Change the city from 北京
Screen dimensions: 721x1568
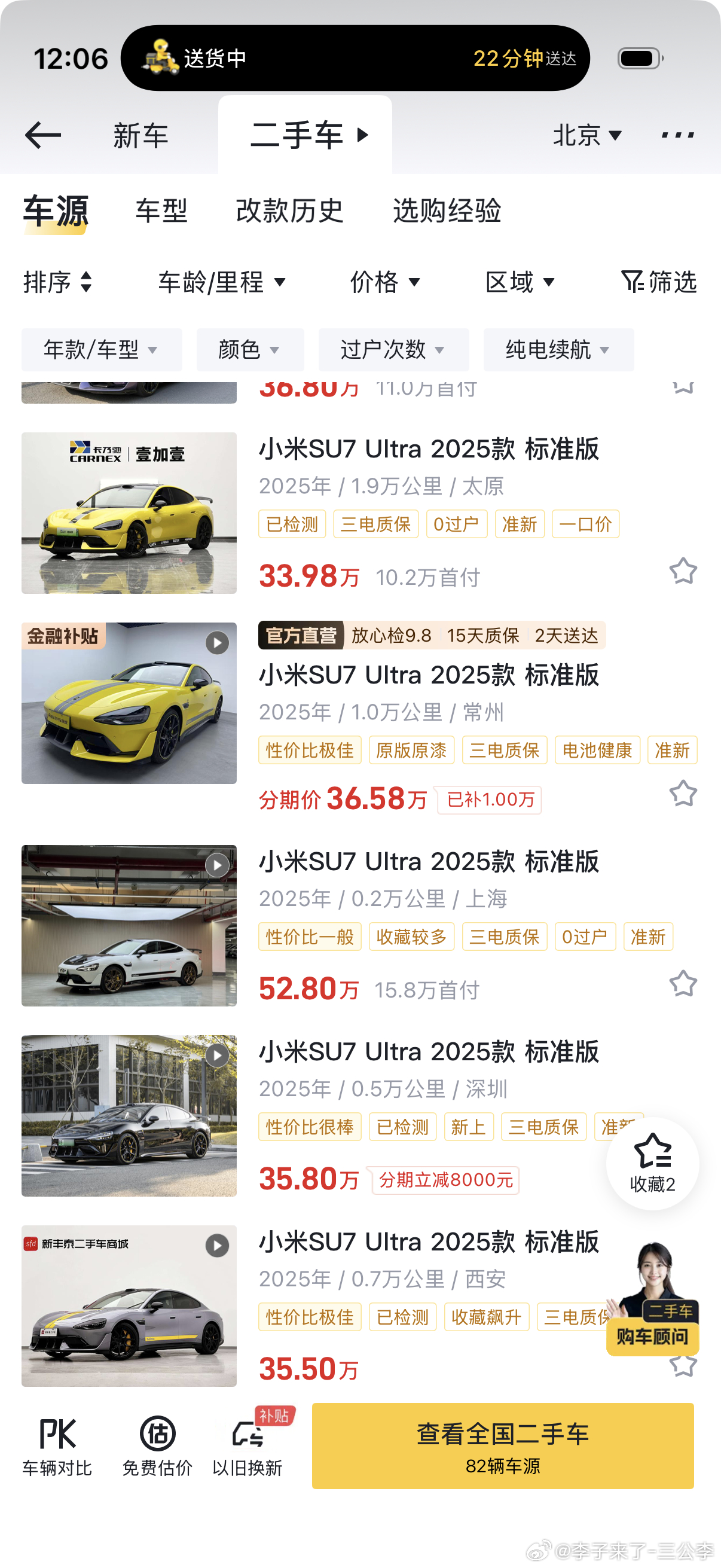pos(586,135)
